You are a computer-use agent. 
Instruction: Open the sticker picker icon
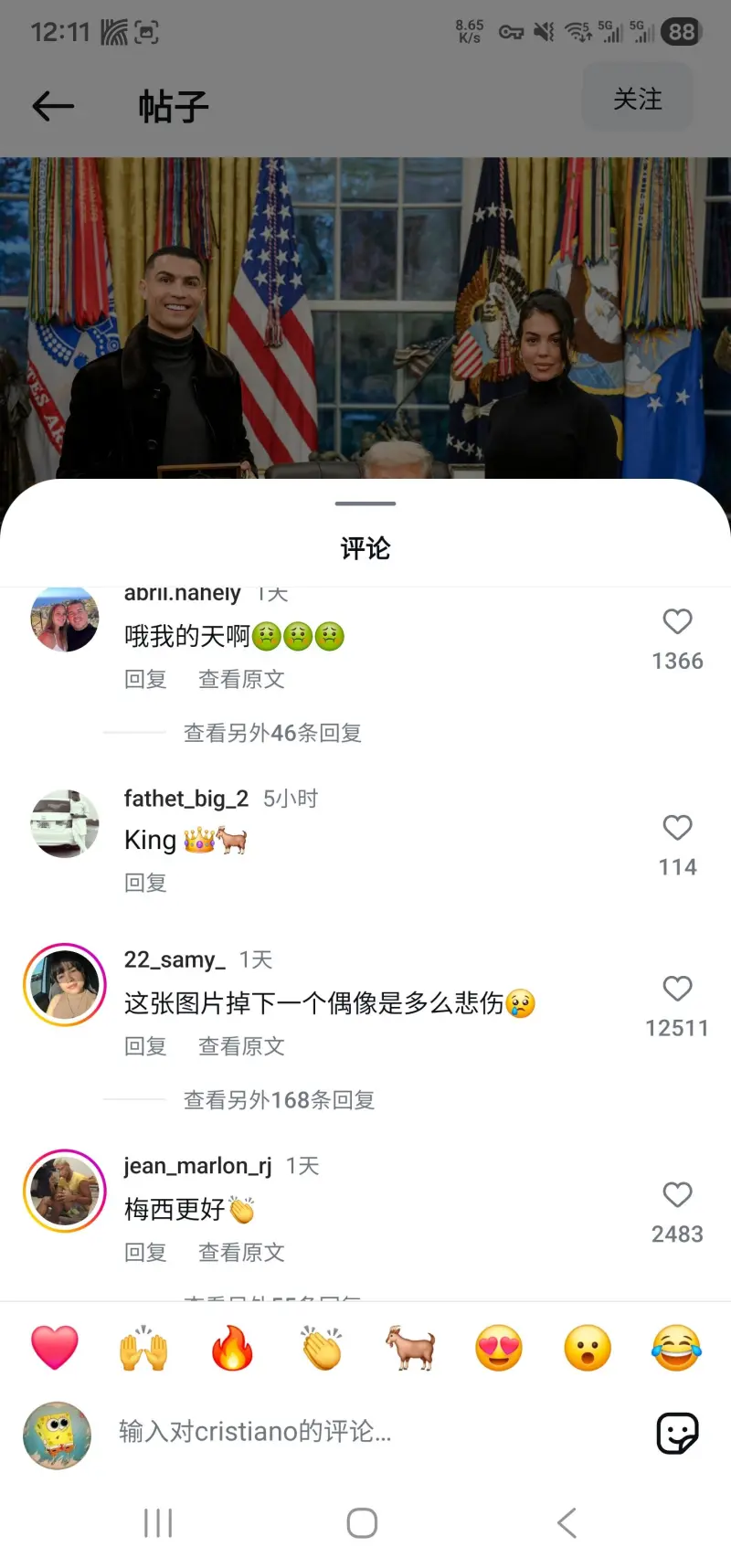point(677,1433)
